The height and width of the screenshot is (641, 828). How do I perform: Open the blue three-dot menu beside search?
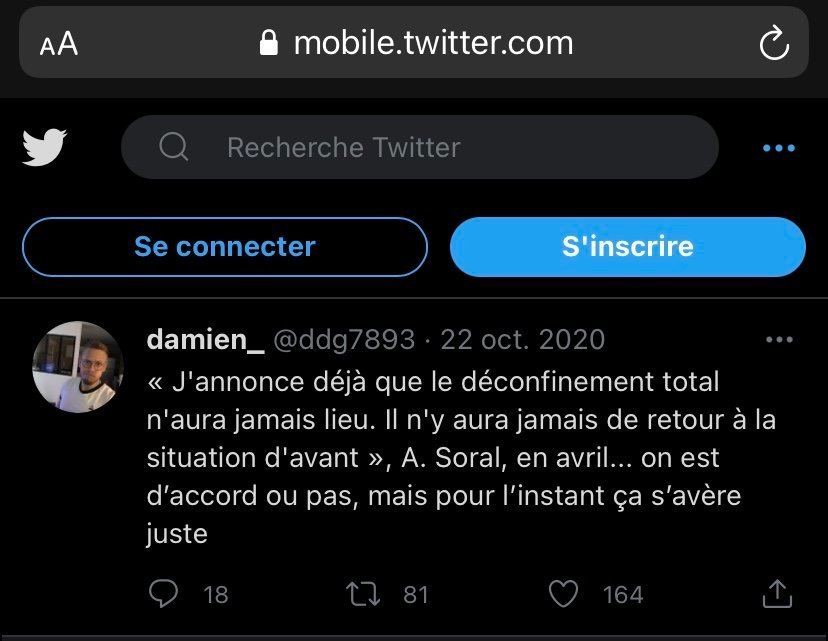coord(778,148)
